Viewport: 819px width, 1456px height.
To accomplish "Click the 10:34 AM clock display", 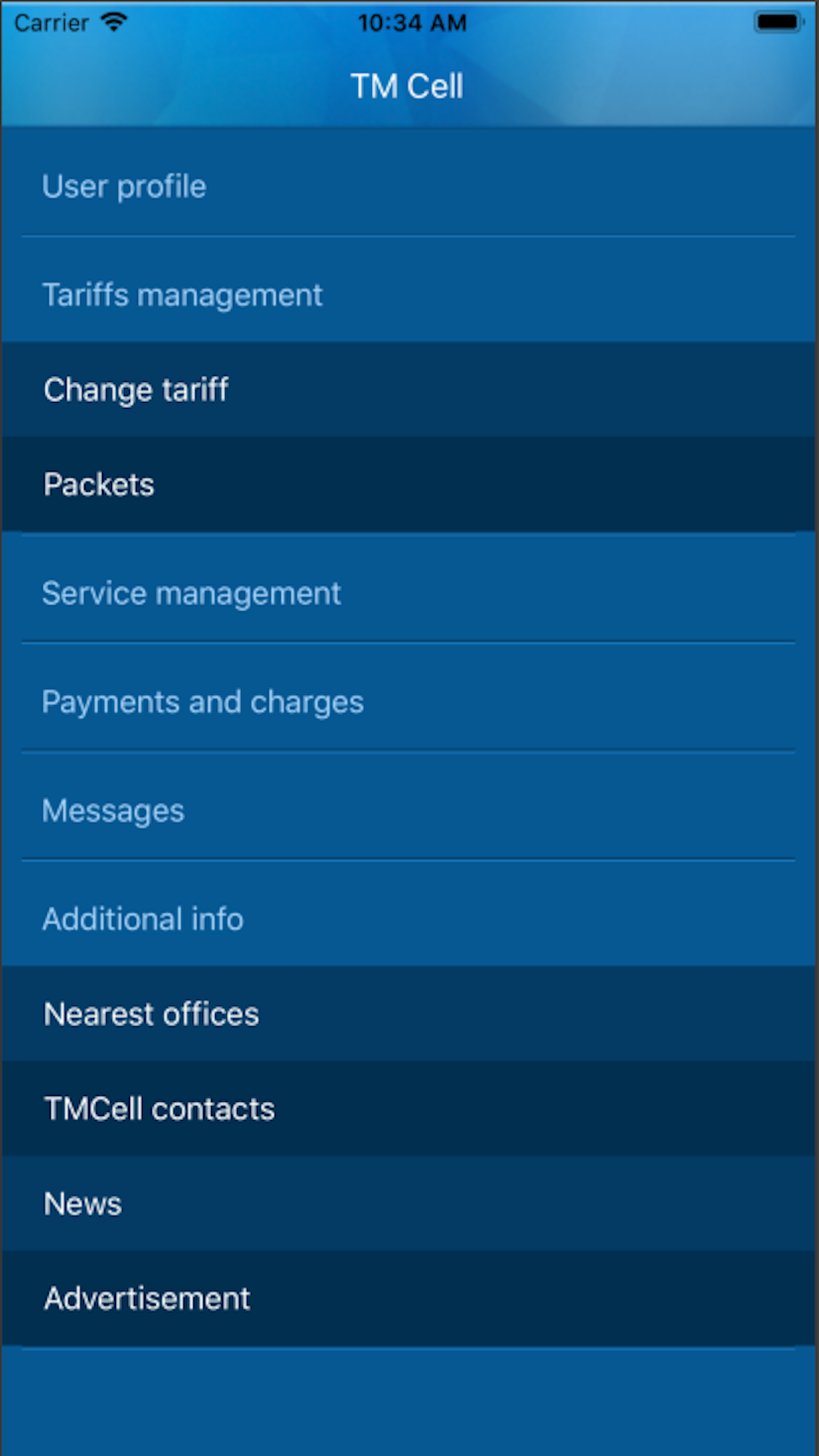I will point(412,22).
